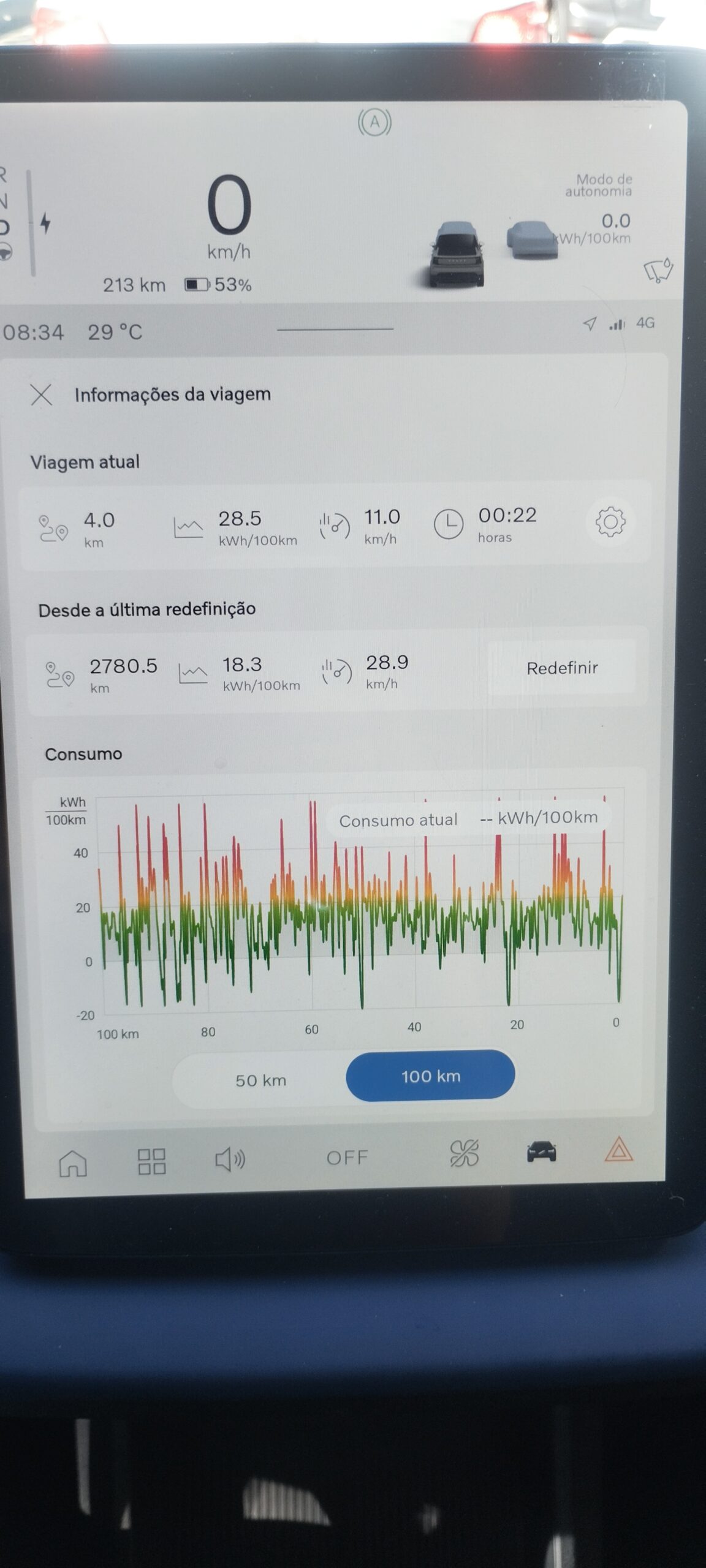706x1568 pixels.
Task: Open the car settings icon
Action: pyautogui.click(x=541, y=1151)
